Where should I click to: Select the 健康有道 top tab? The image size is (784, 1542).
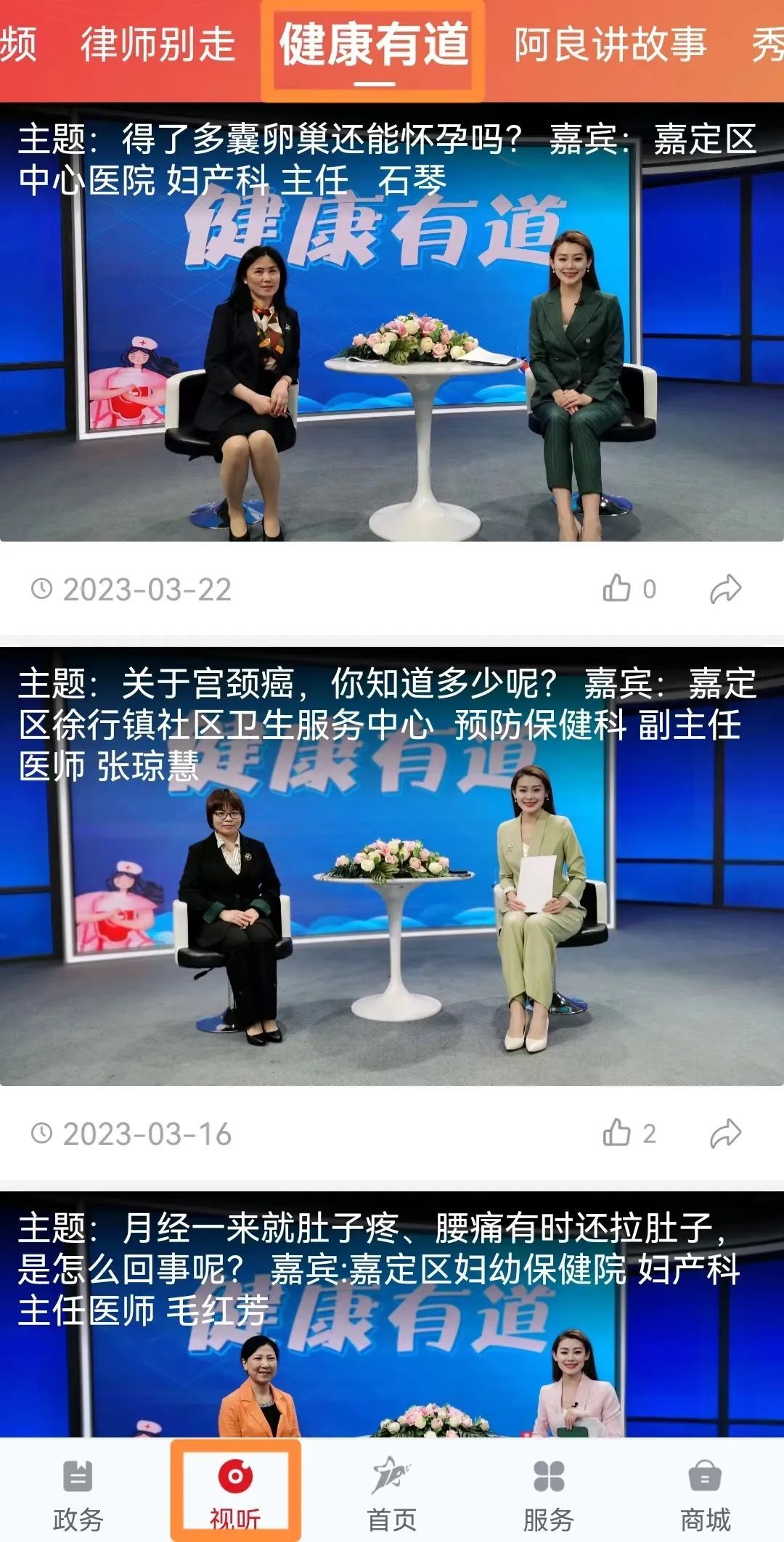pyautogui.click(x=374, y=45)
